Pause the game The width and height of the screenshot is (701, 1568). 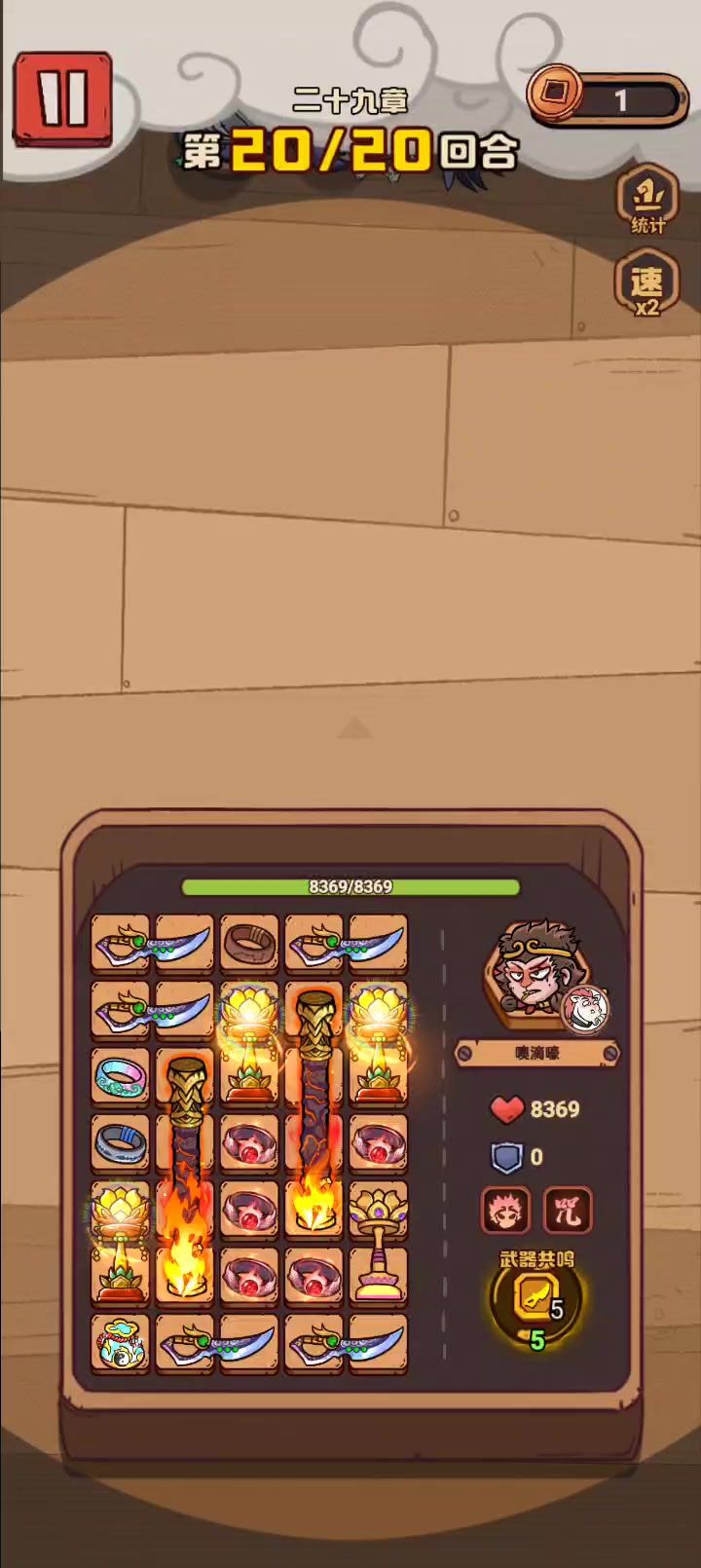(62, 99)
